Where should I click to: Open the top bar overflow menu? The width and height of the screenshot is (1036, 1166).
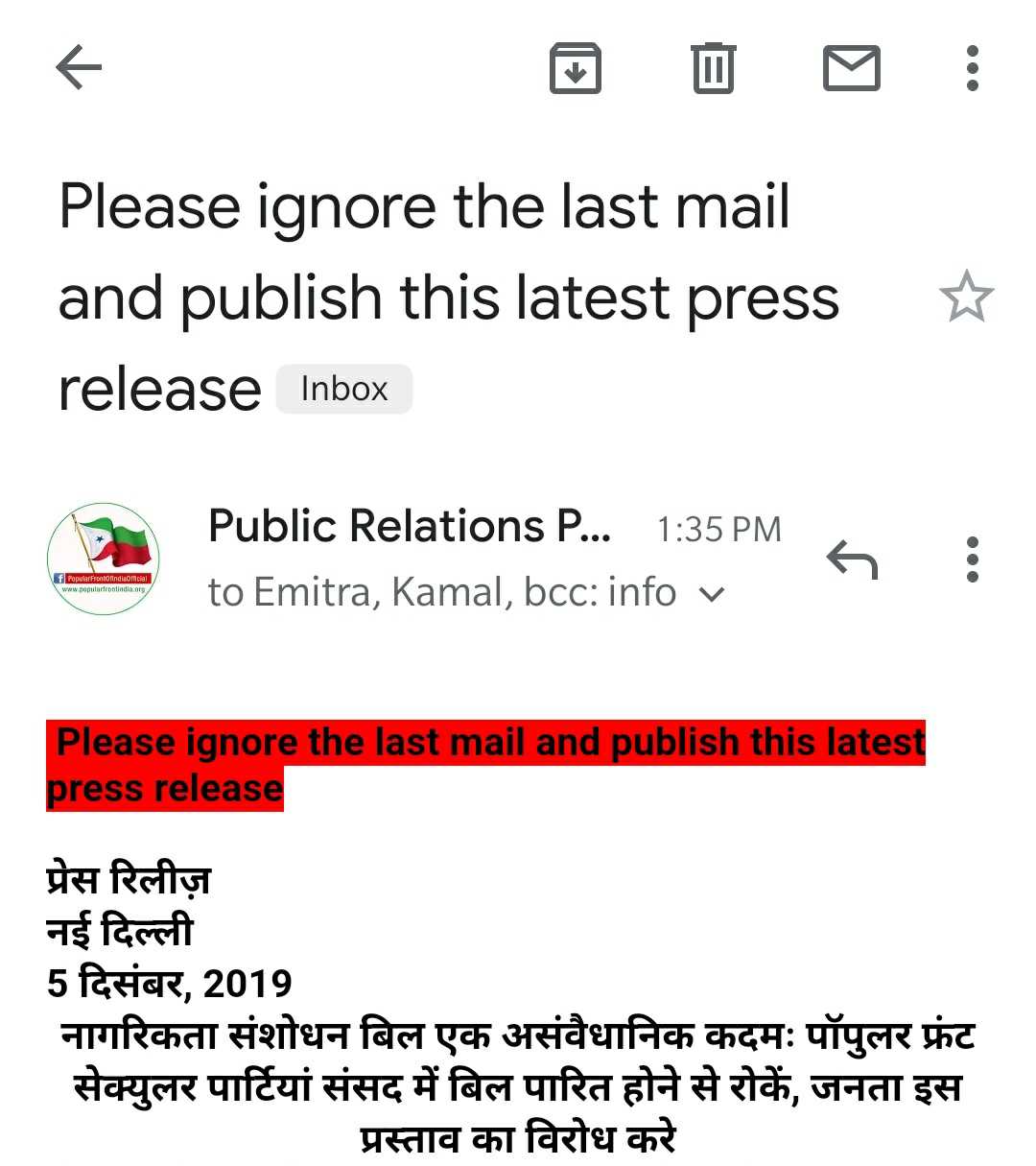point(972,68)
